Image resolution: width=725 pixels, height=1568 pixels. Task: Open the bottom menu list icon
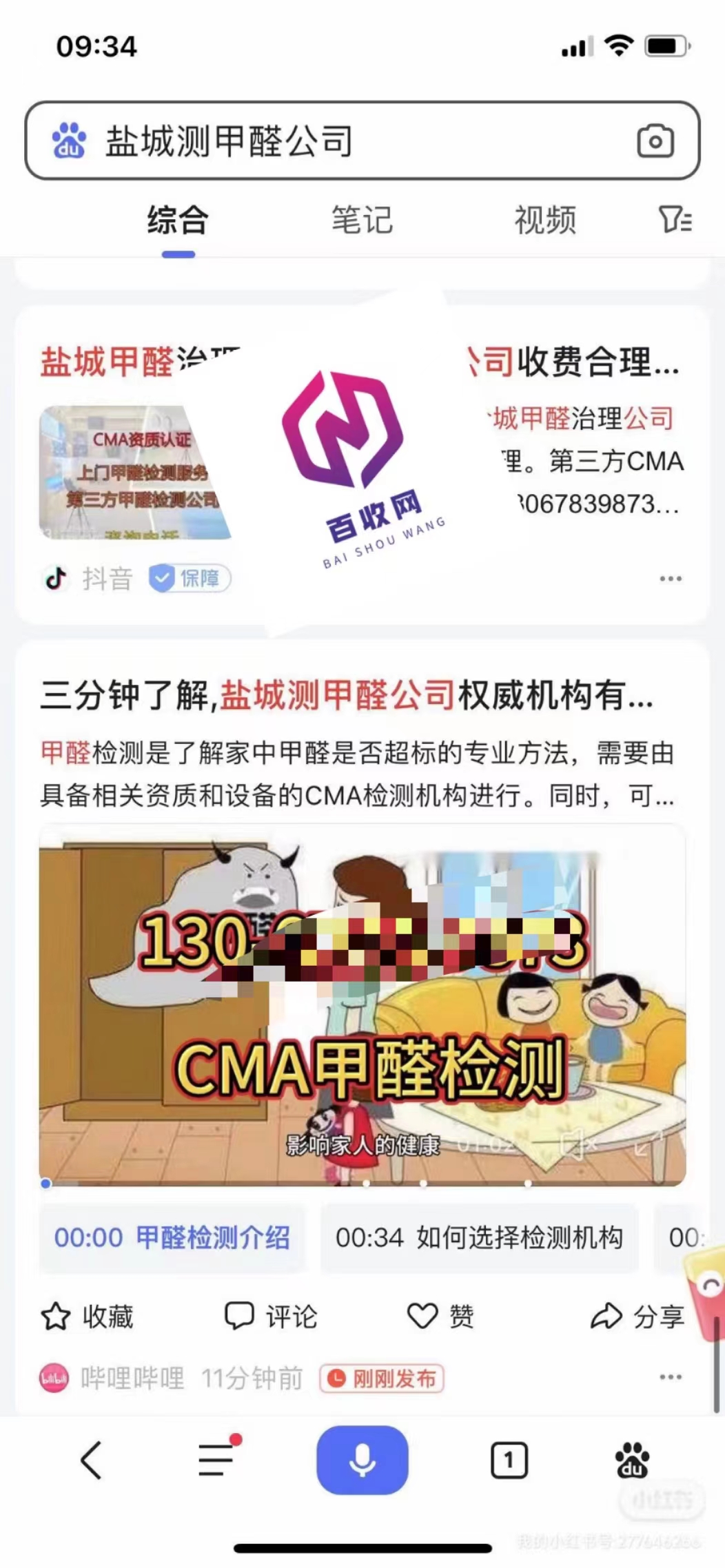[218, 1460]
